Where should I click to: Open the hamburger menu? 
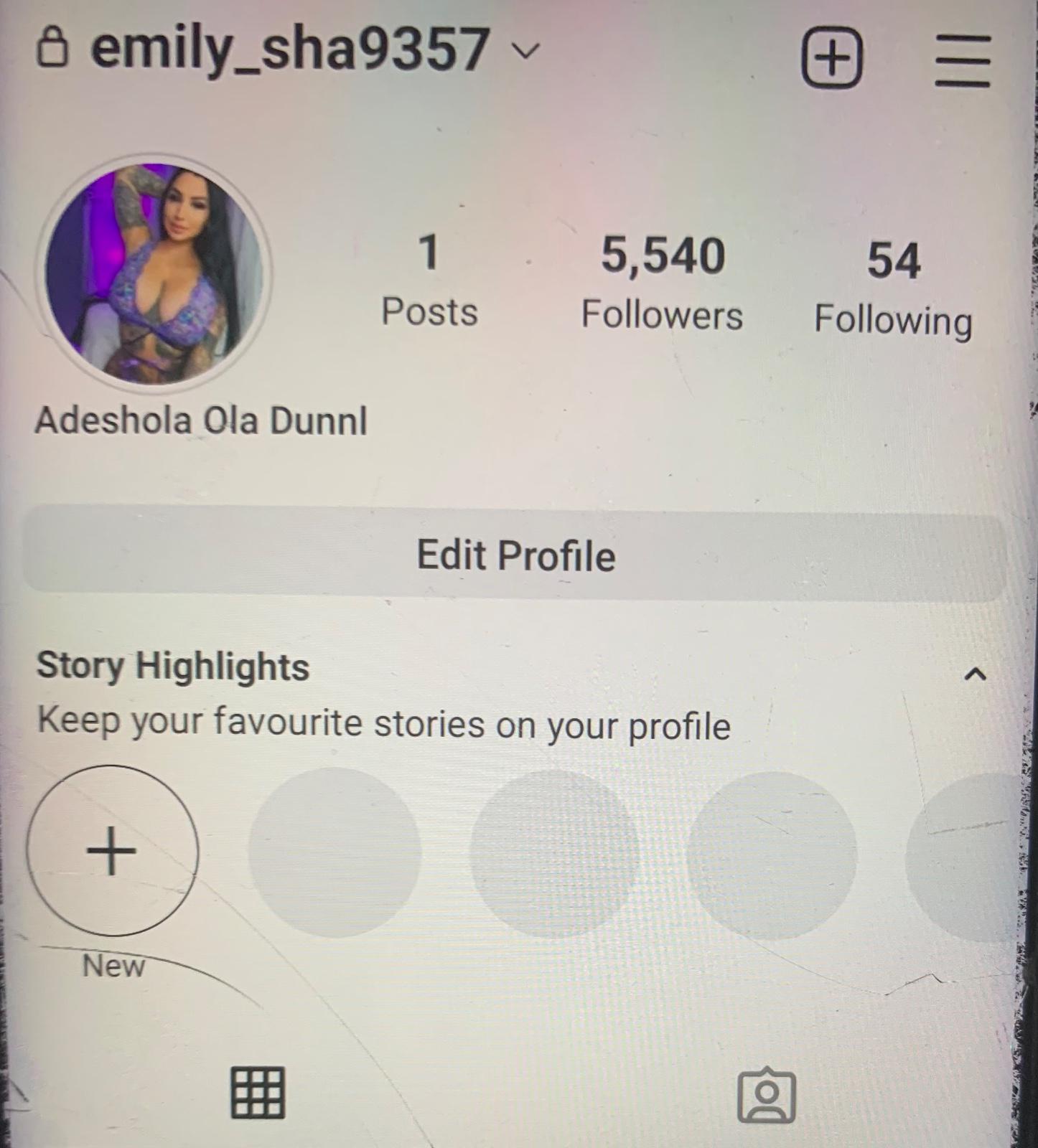[x=963, y=61]
